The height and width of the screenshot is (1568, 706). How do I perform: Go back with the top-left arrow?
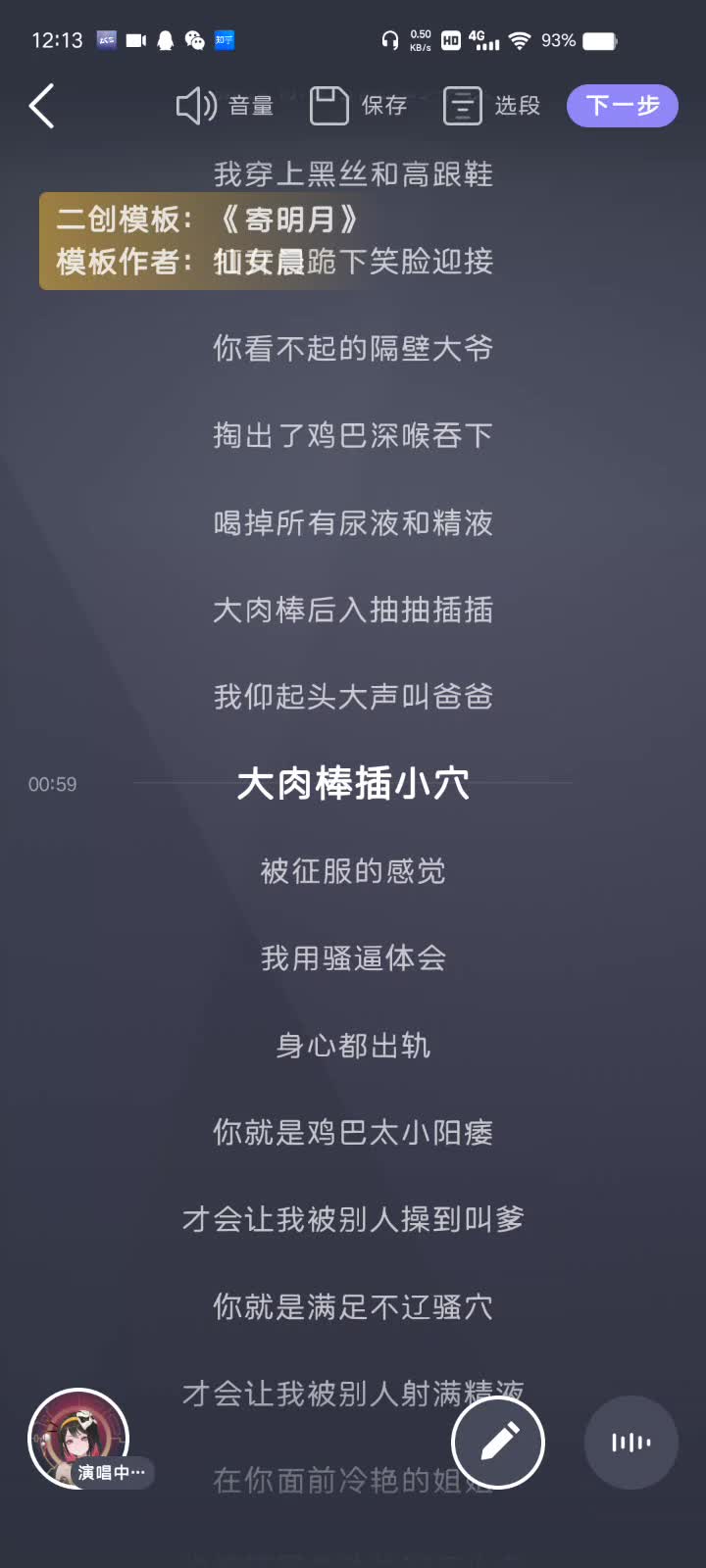(x=41, y=106)
